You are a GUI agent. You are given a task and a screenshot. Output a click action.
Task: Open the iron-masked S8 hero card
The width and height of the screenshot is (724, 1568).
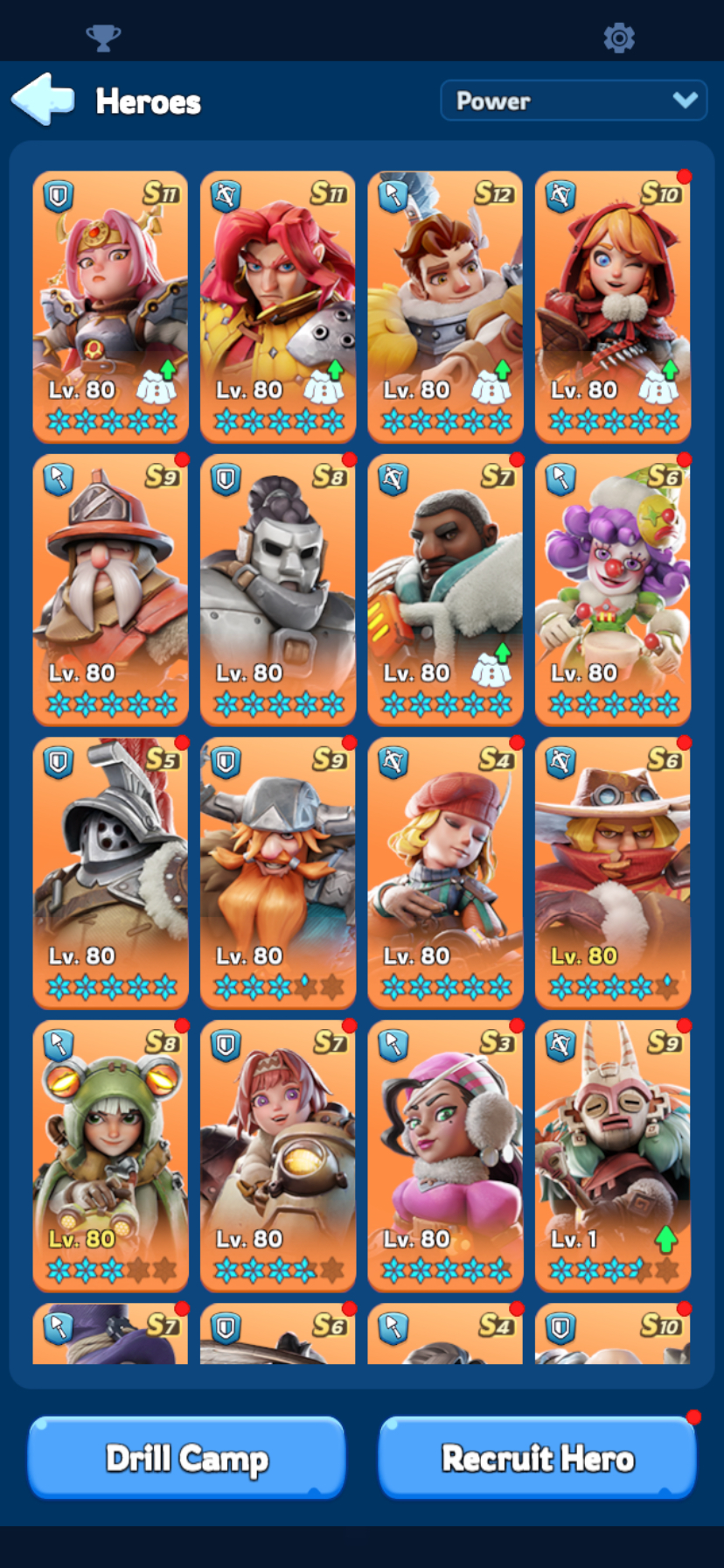[278, 590]
